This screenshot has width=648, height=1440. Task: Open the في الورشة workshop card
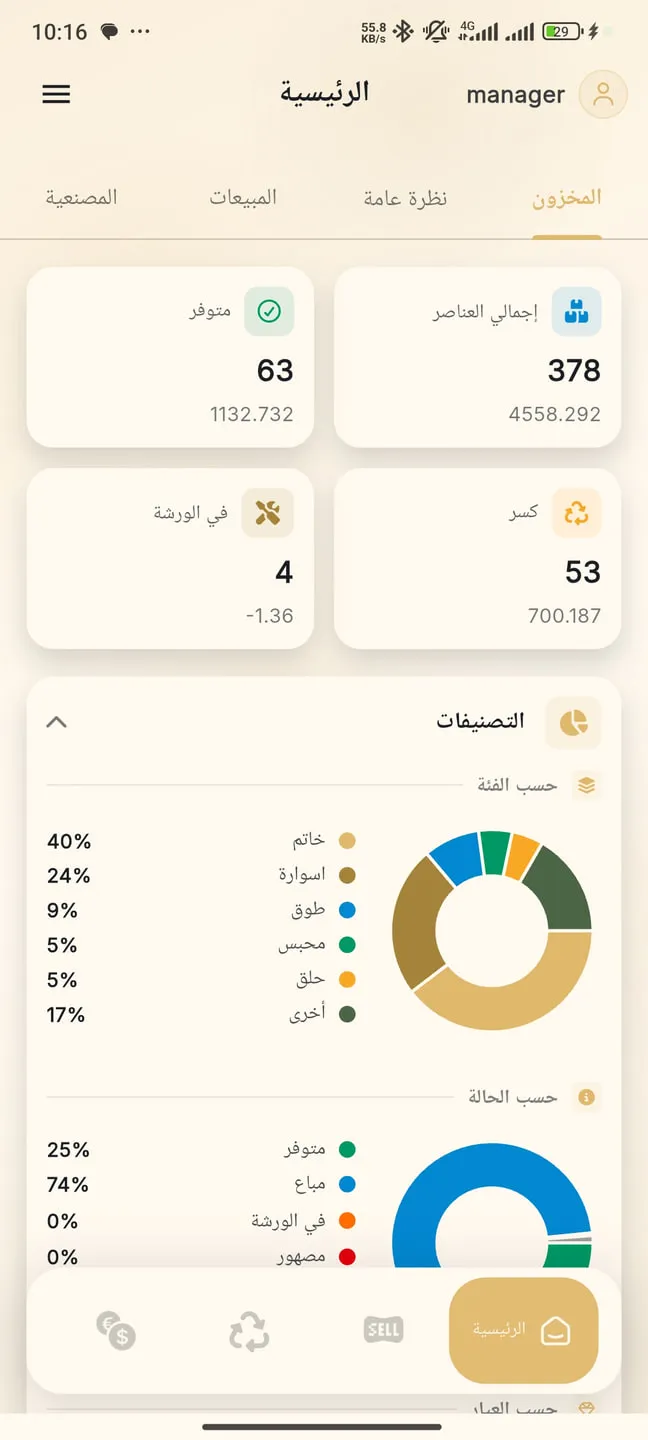(170, 558)
